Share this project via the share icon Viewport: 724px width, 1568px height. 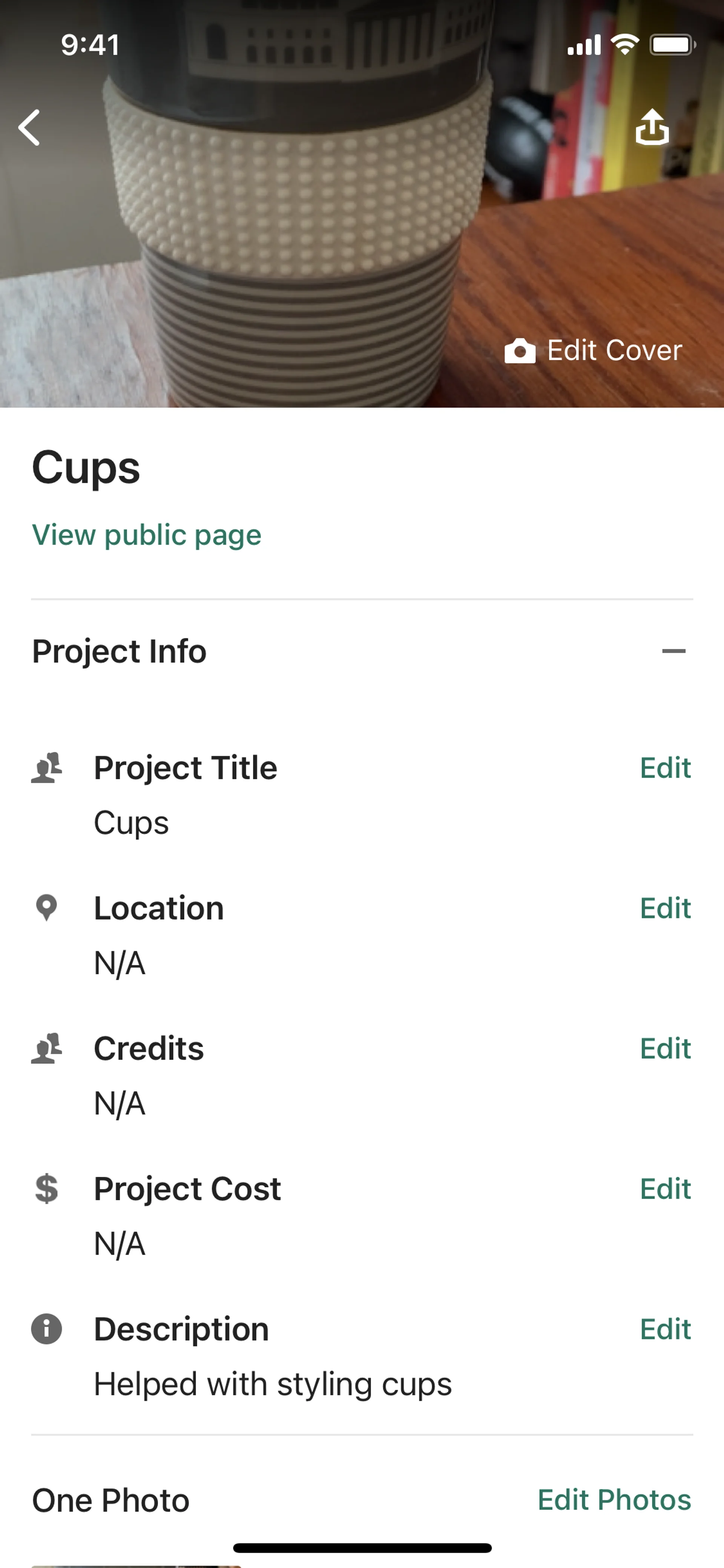coord(652,127)
